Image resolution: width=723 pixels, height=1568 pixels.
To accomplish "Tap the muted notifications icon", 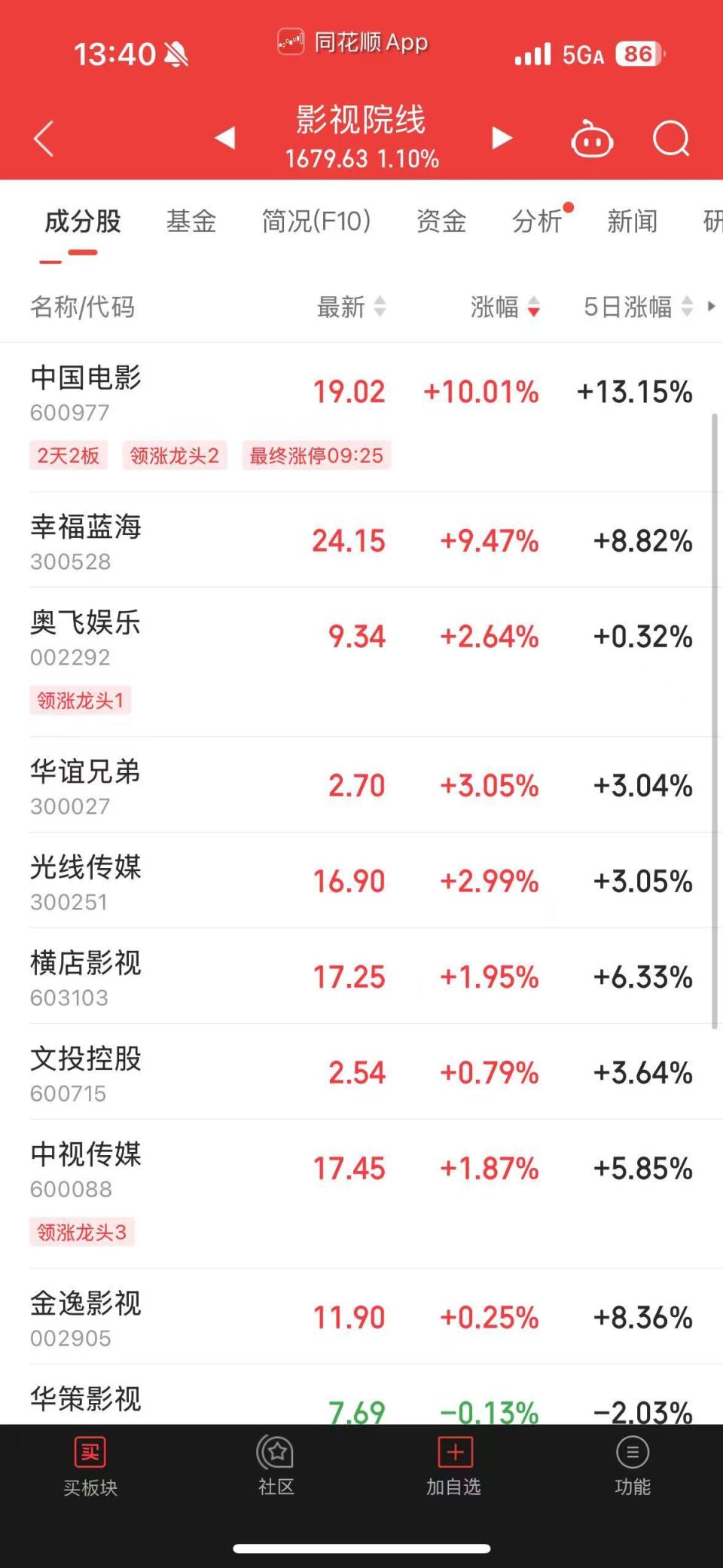I will (x=174, y=53).
